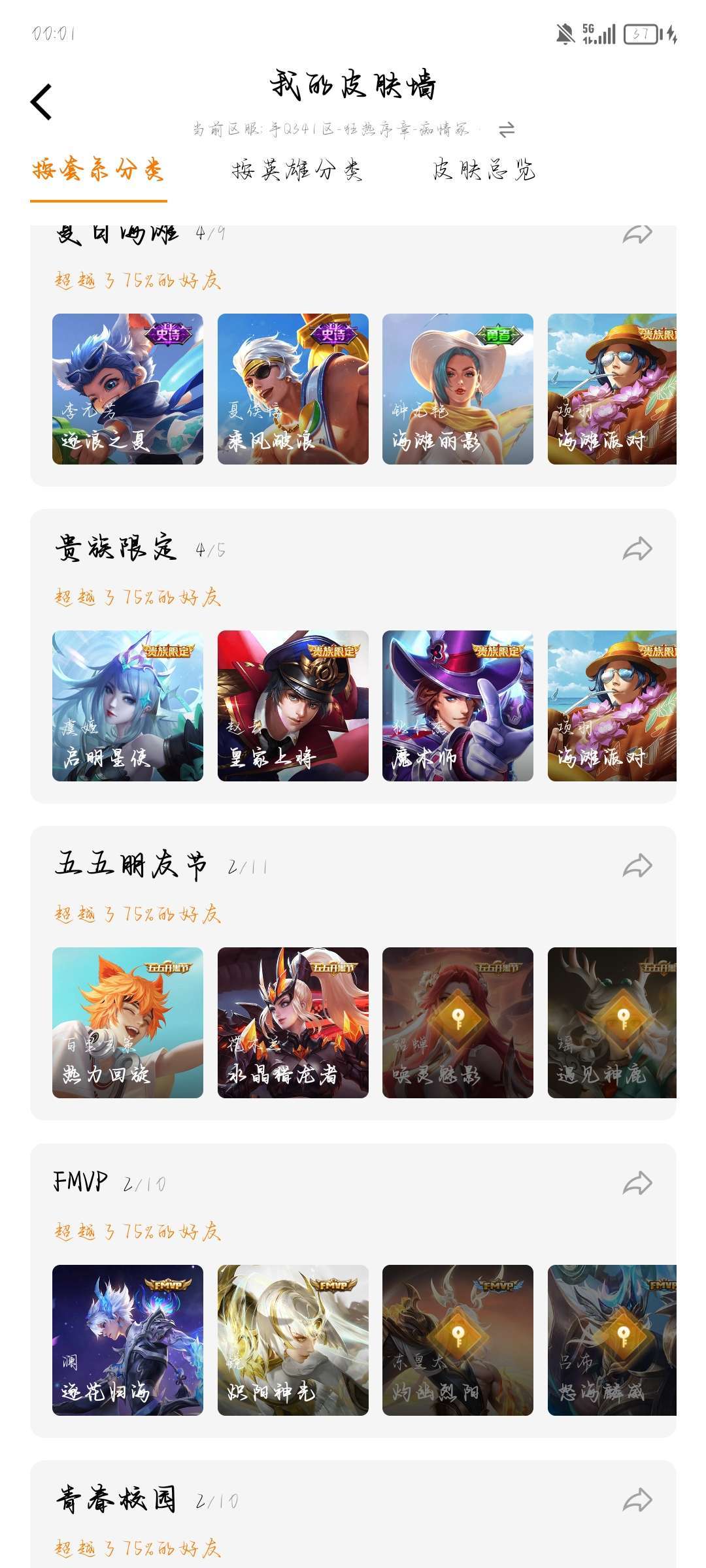Share the FMVP skin series
Screen dimensions: 706x1568
637,1183
